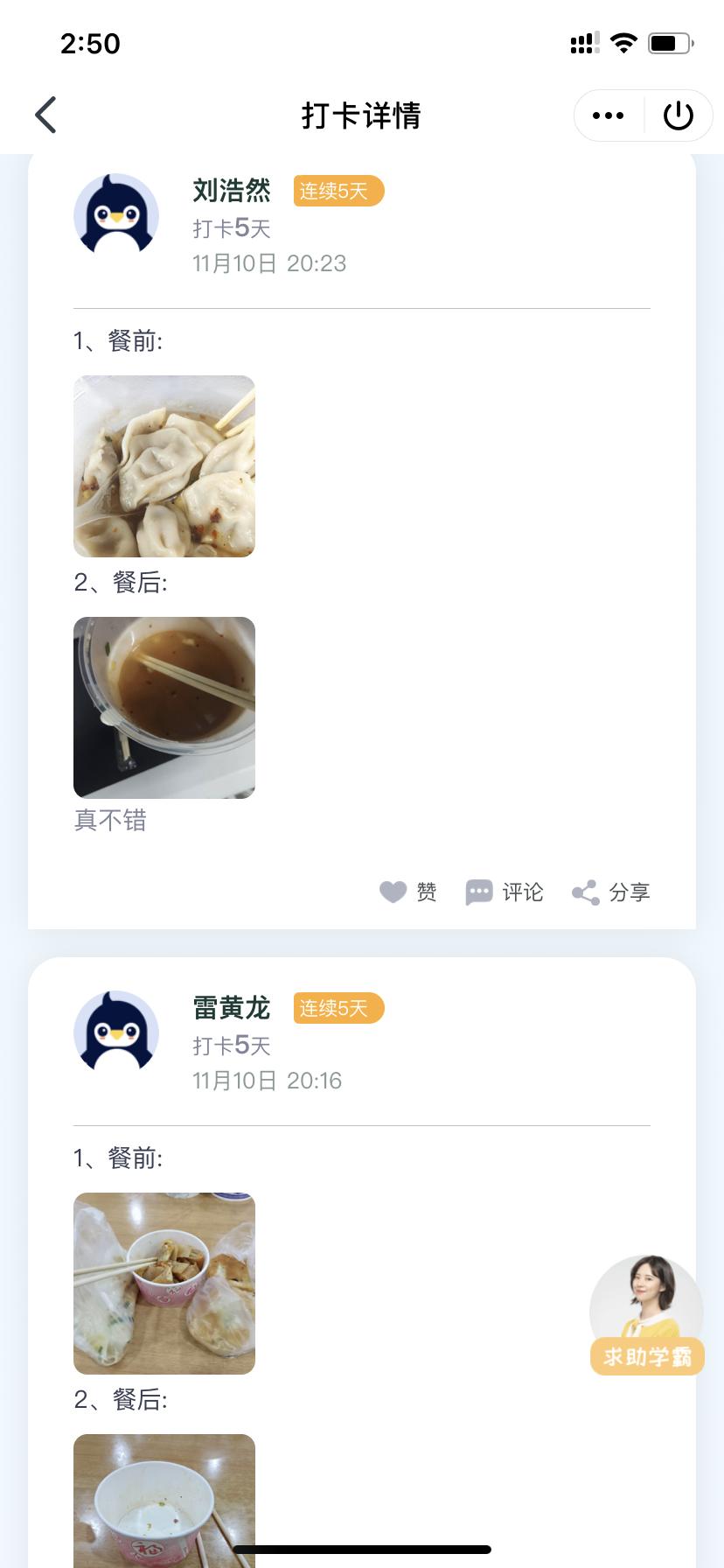Share 刘浩然's check-in via the share icon
Viewport: 724px width, 1568px height.
coord(610,892)
